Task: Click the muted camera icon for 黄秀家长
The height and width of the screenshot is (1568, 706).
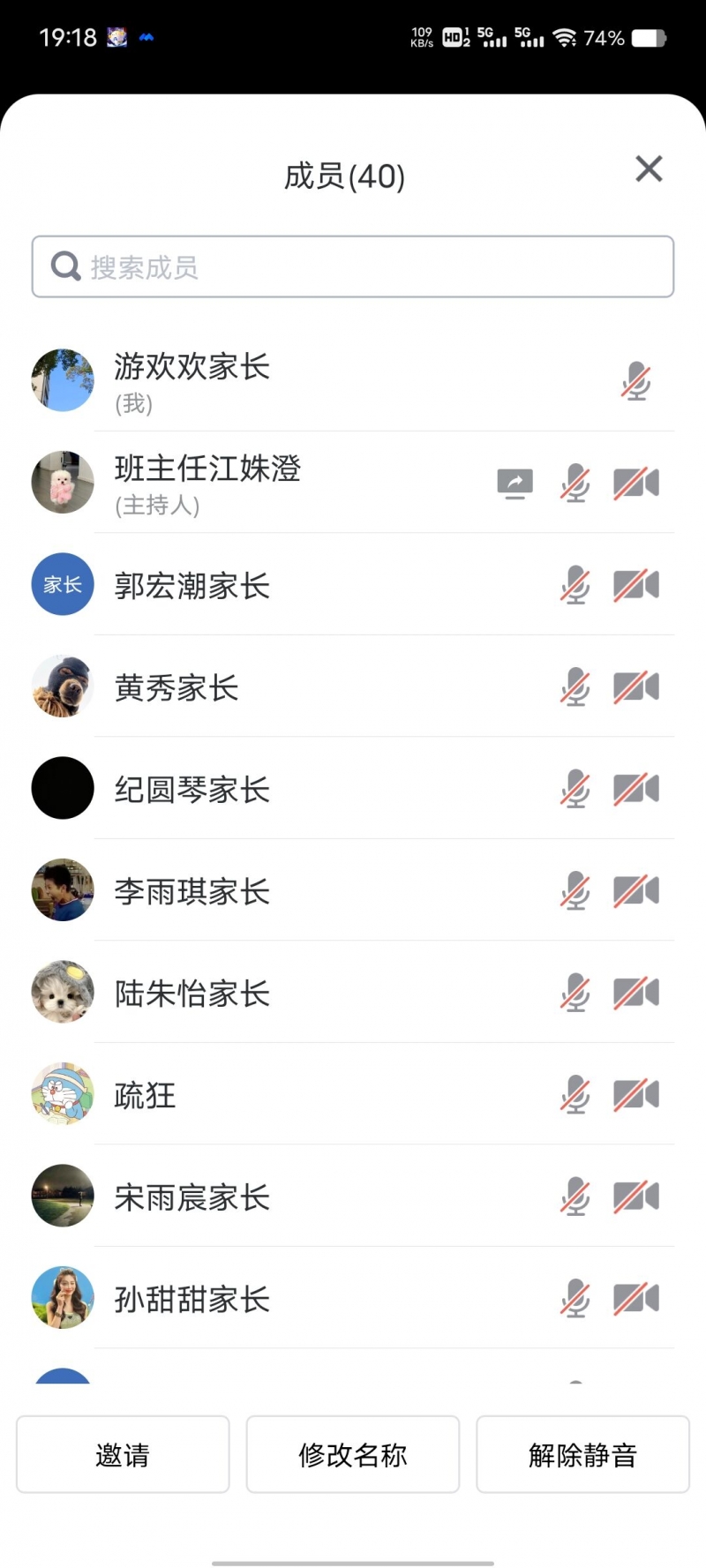Action: pos(635,687)
